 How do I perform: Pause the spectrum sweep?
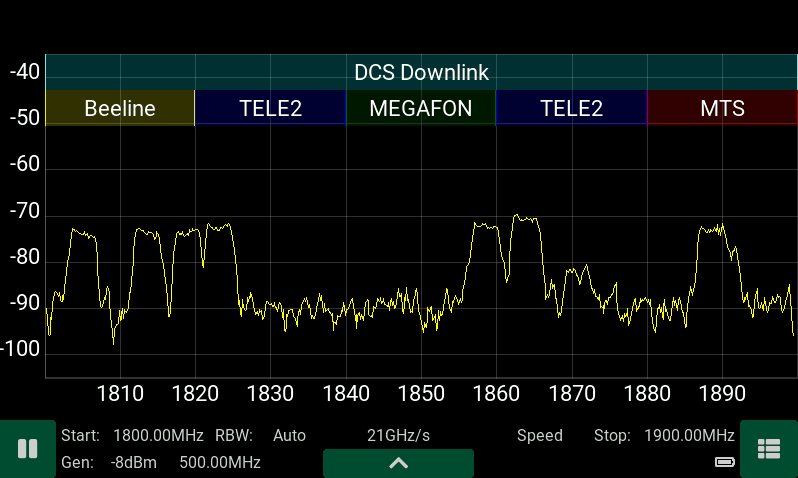(x=27, y=449)
